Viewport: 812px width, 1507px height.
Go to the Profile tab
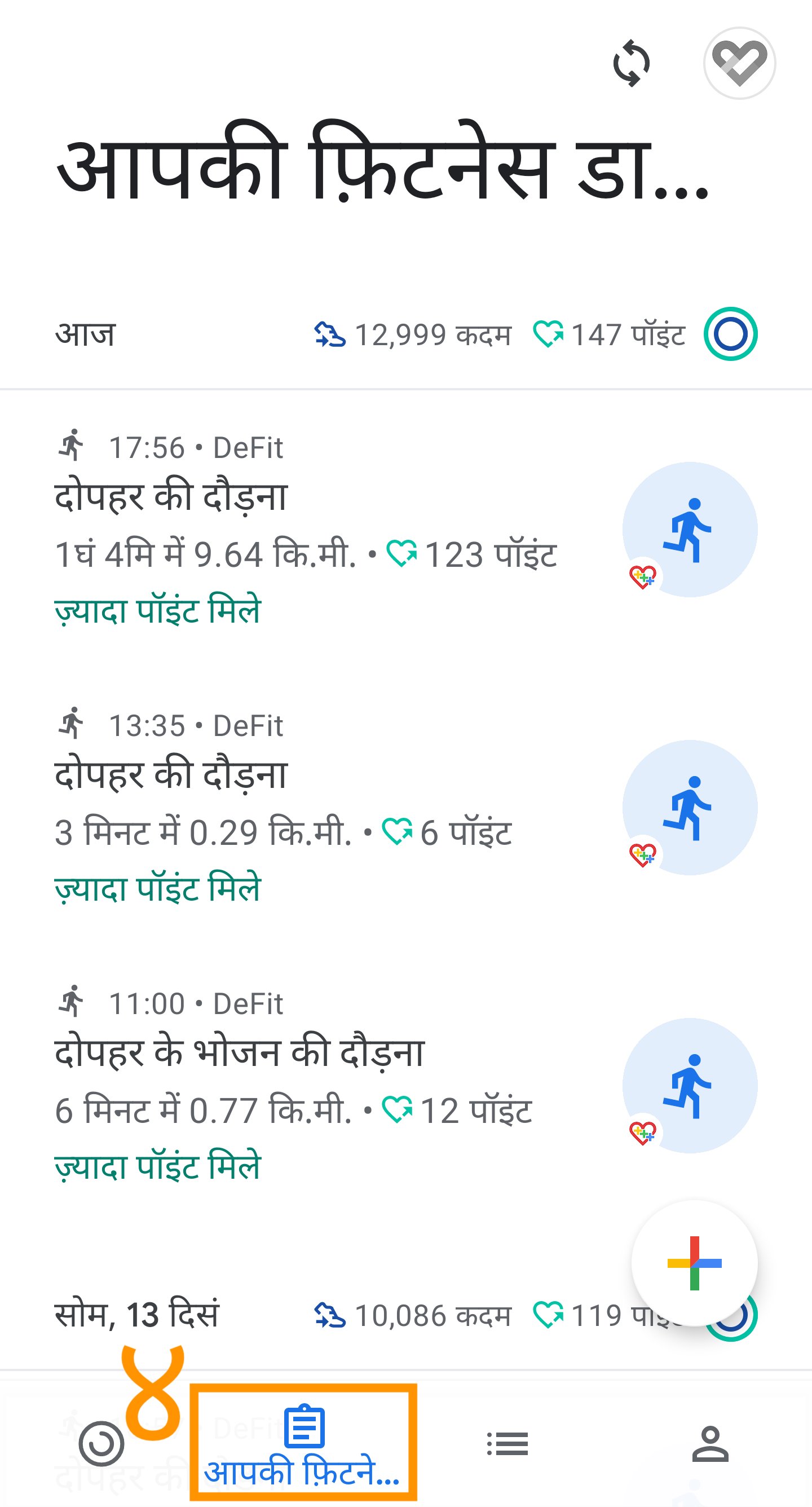click(710, 1443)
